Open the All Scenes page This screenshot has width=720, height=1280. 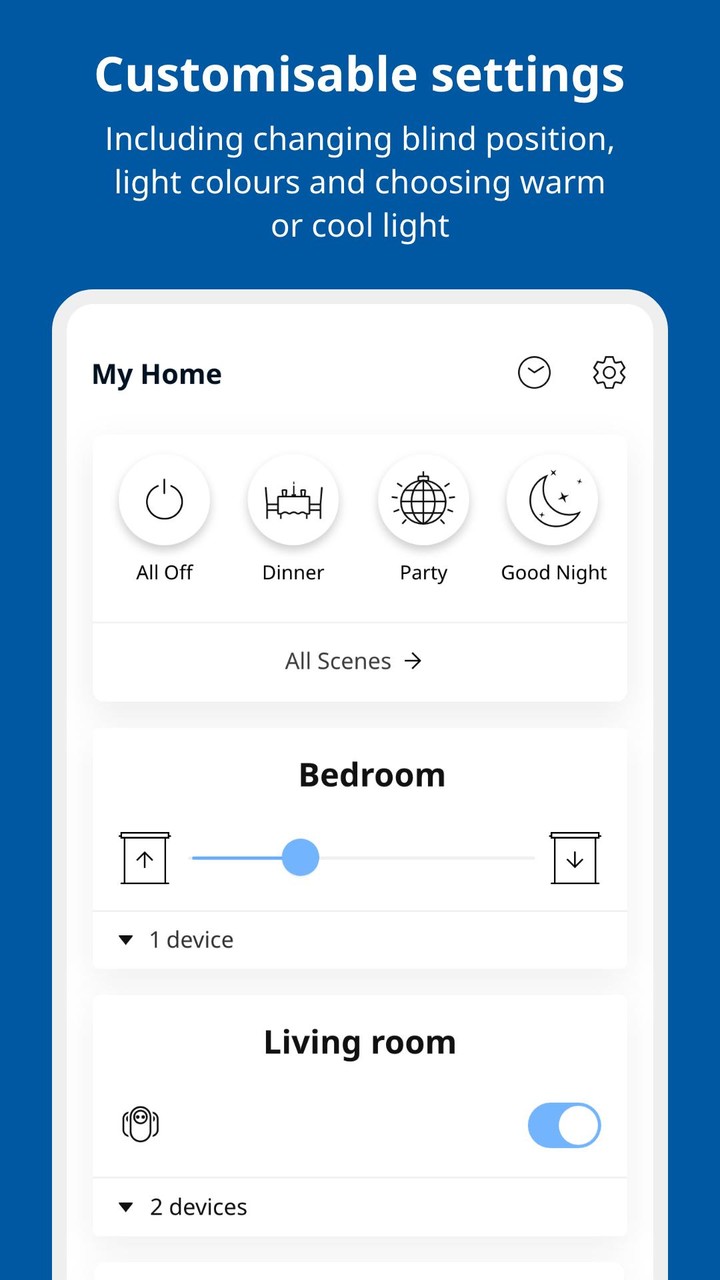pyautogui.click(x=354, y=660)
